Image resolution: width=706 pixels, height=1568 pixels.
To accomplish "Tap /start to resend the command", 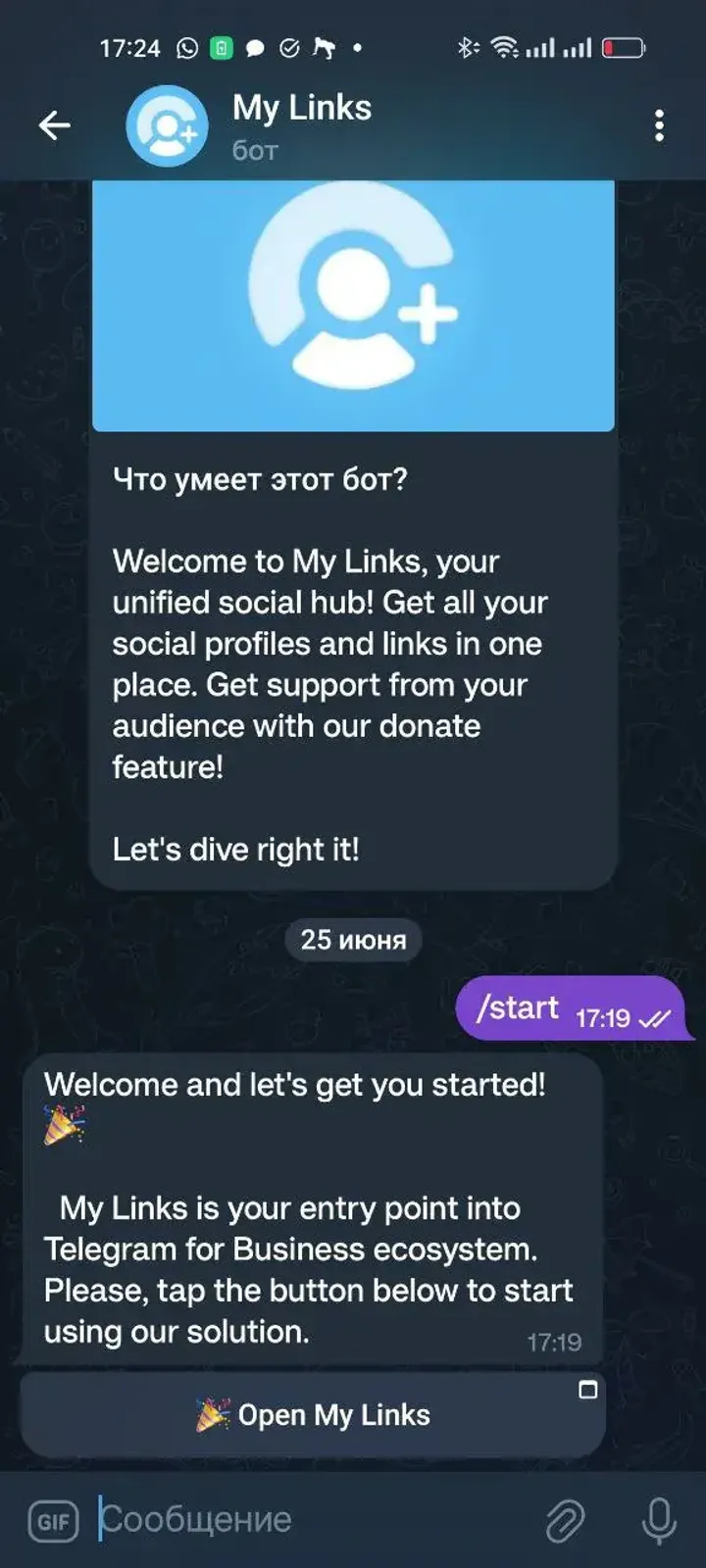I will pyautogui.click(x=521, y=1006).
